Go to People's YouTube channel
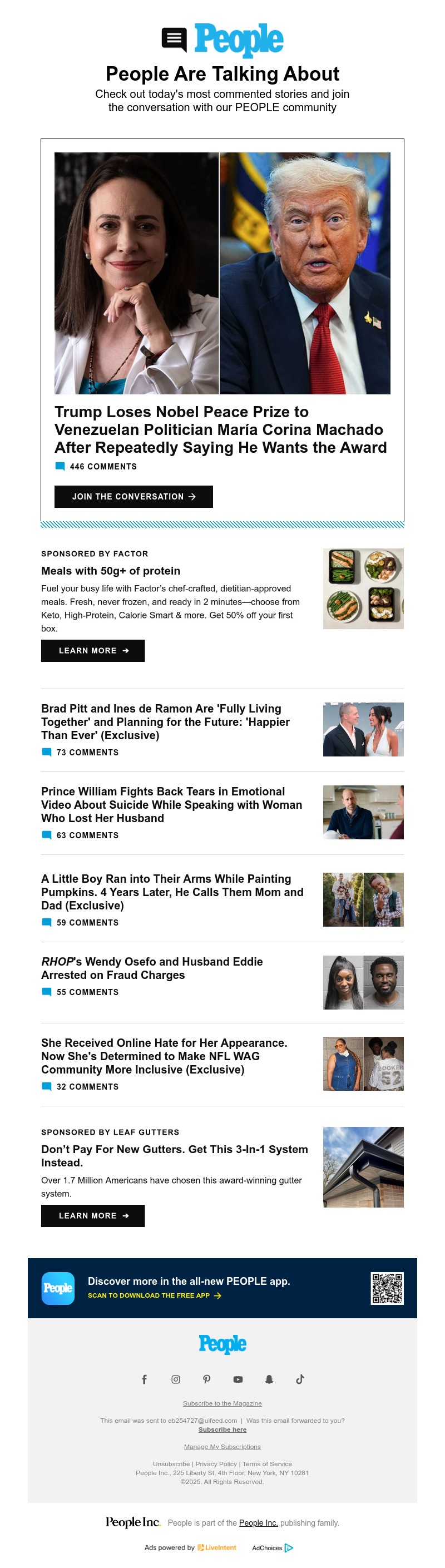The image size is (445, 1568). pyautogui.click(x=238, y=1379)
